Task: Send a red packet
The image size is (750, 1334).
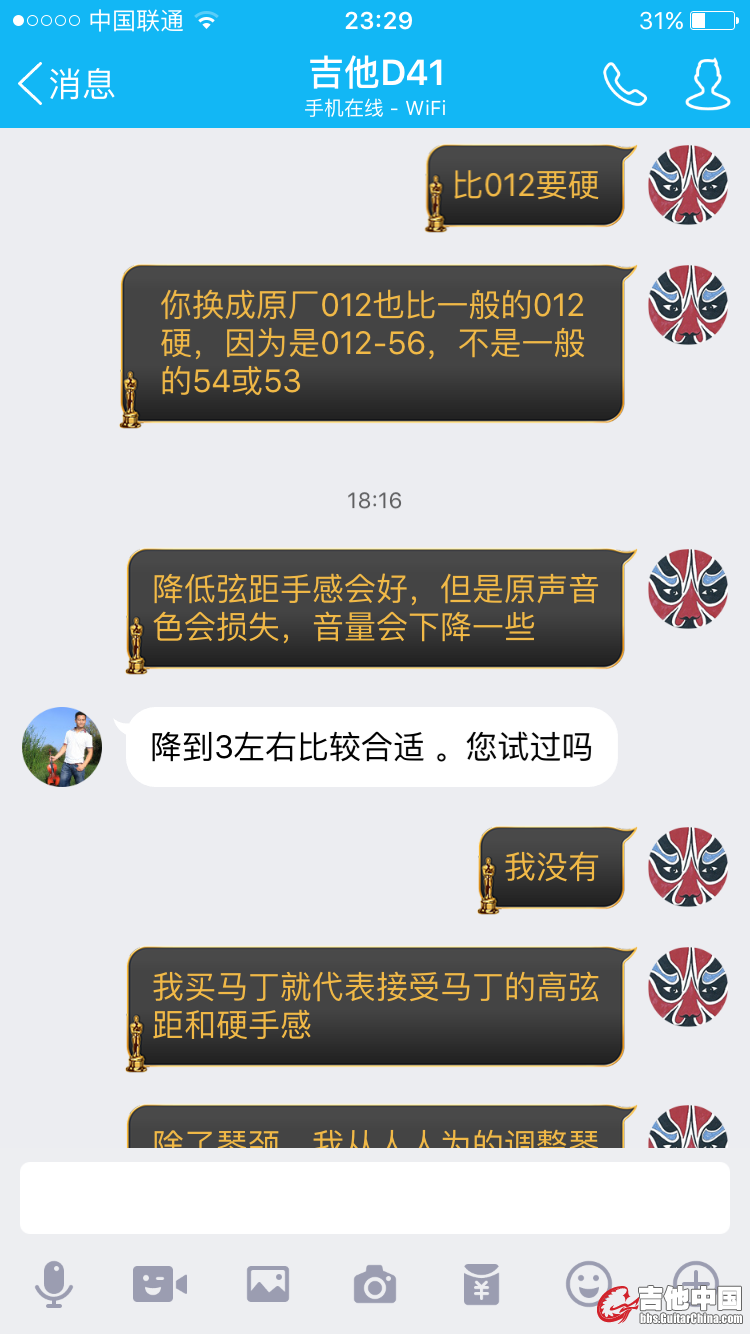Action: tap(481, 1283)
